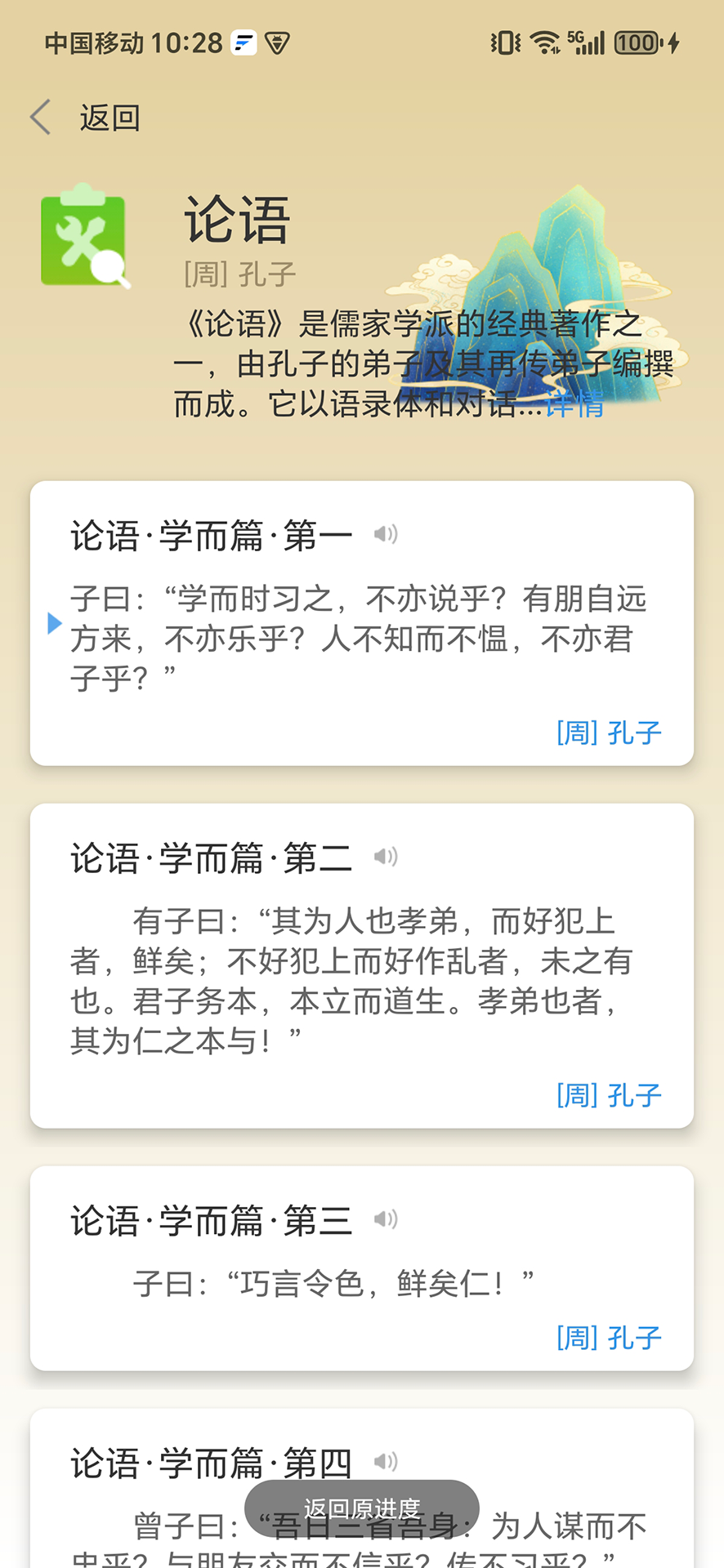724x1568 pixels.
Task: Tap the [周] 孔子 author label under the title
Action: (x=239, y=274)
